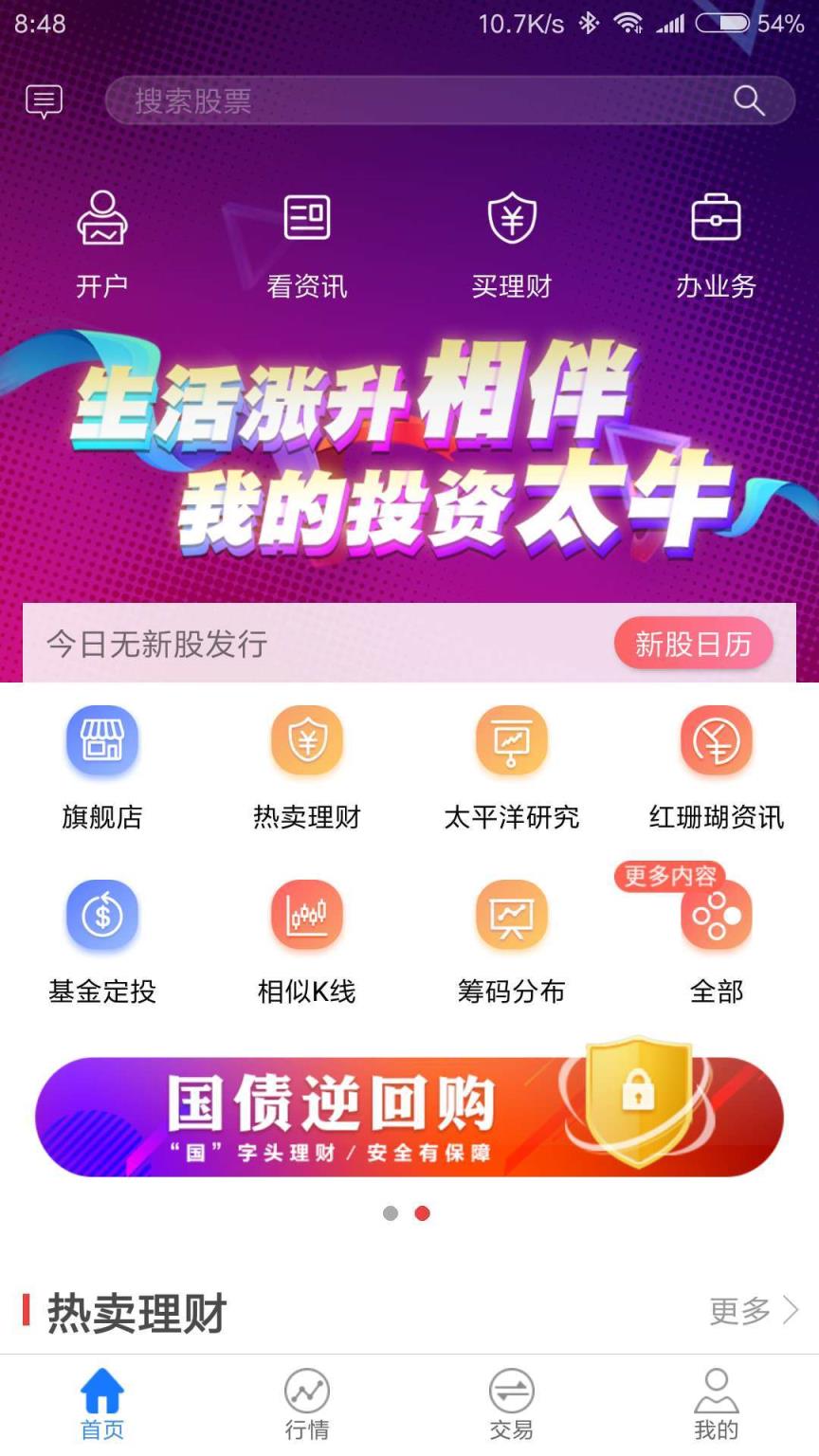Open the 基金定投 fund investment icon
This screenshot has width=819, height=1456.
(102, 915)
